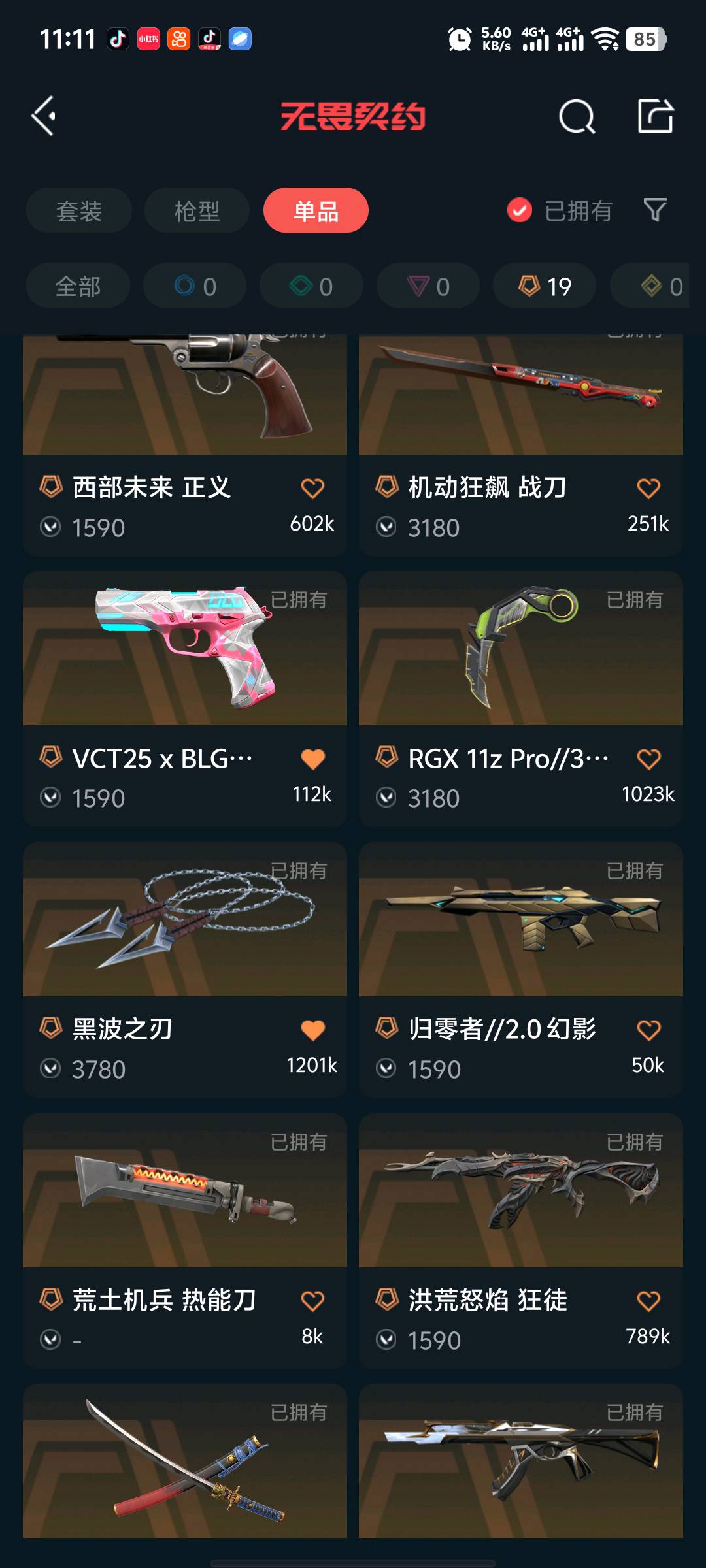Go back using the top-left arrow
Image resolution: width=706 pixels, height=1568 pixels.
pyautogui.click(x=44, y=116)
